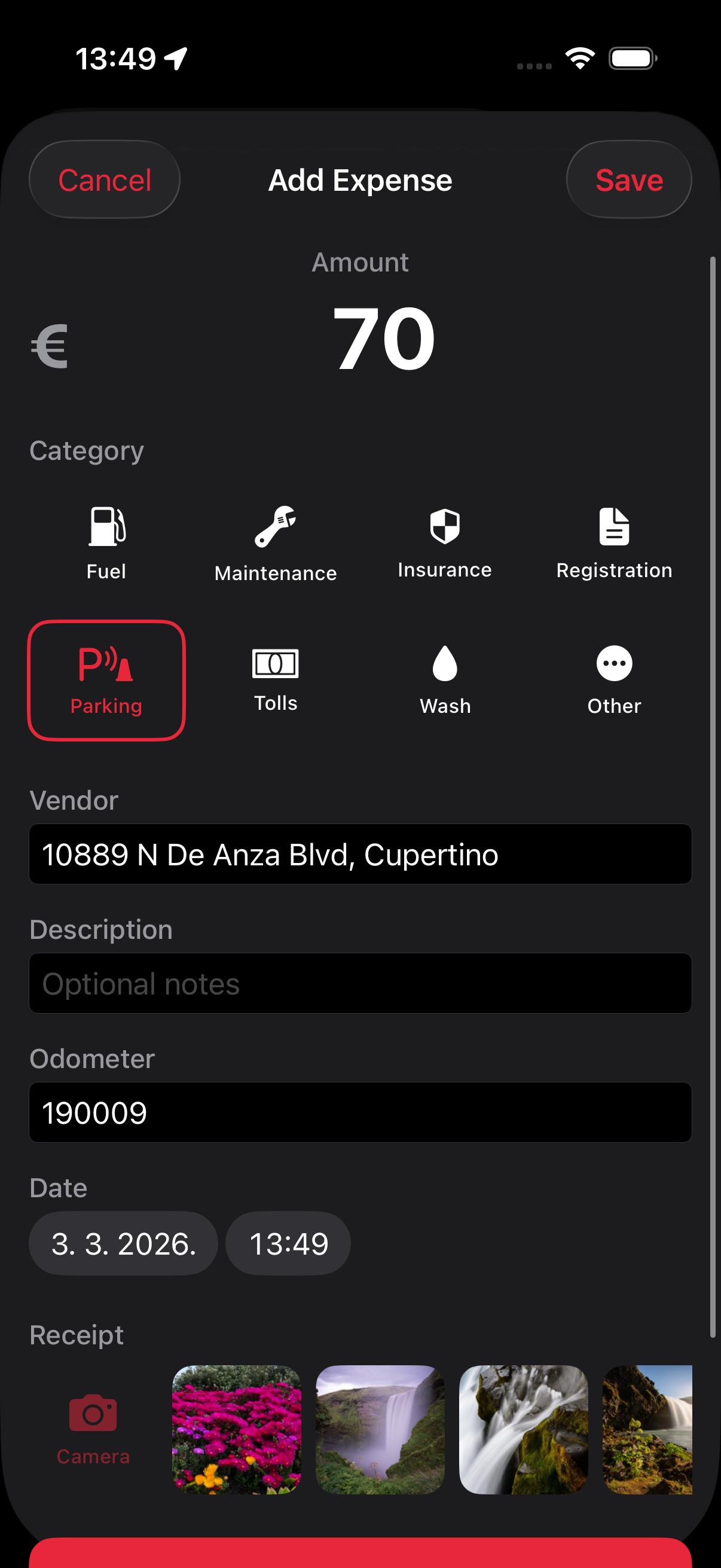
Task: Save the new expense entry
Action: coord(629,179)
